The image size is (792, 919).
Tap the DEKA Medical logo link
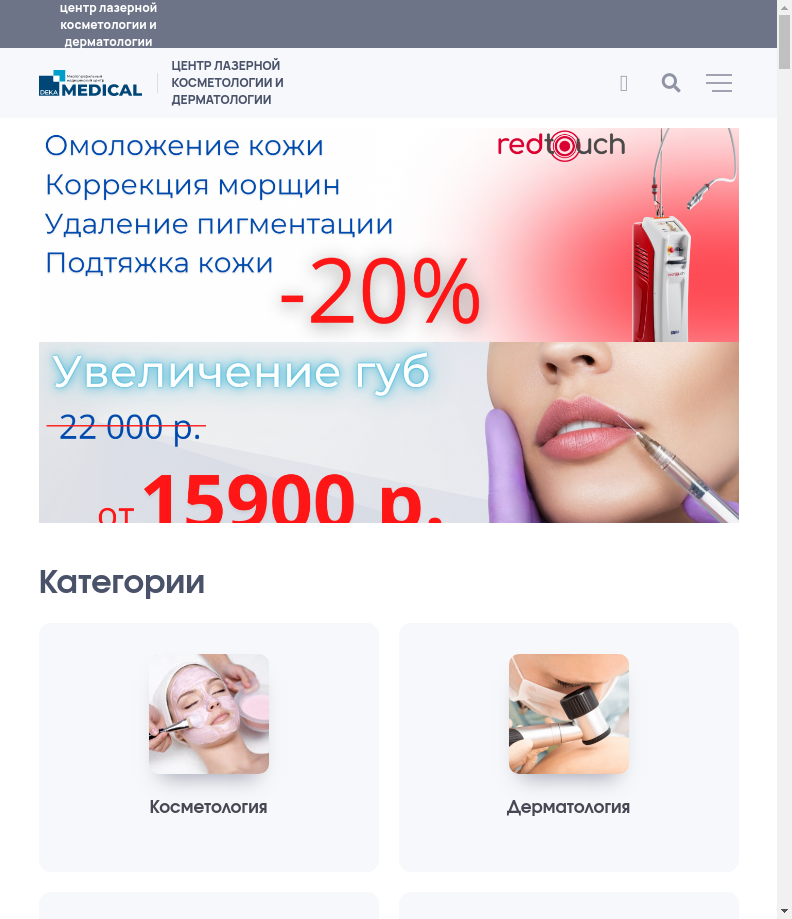[91, 84]
